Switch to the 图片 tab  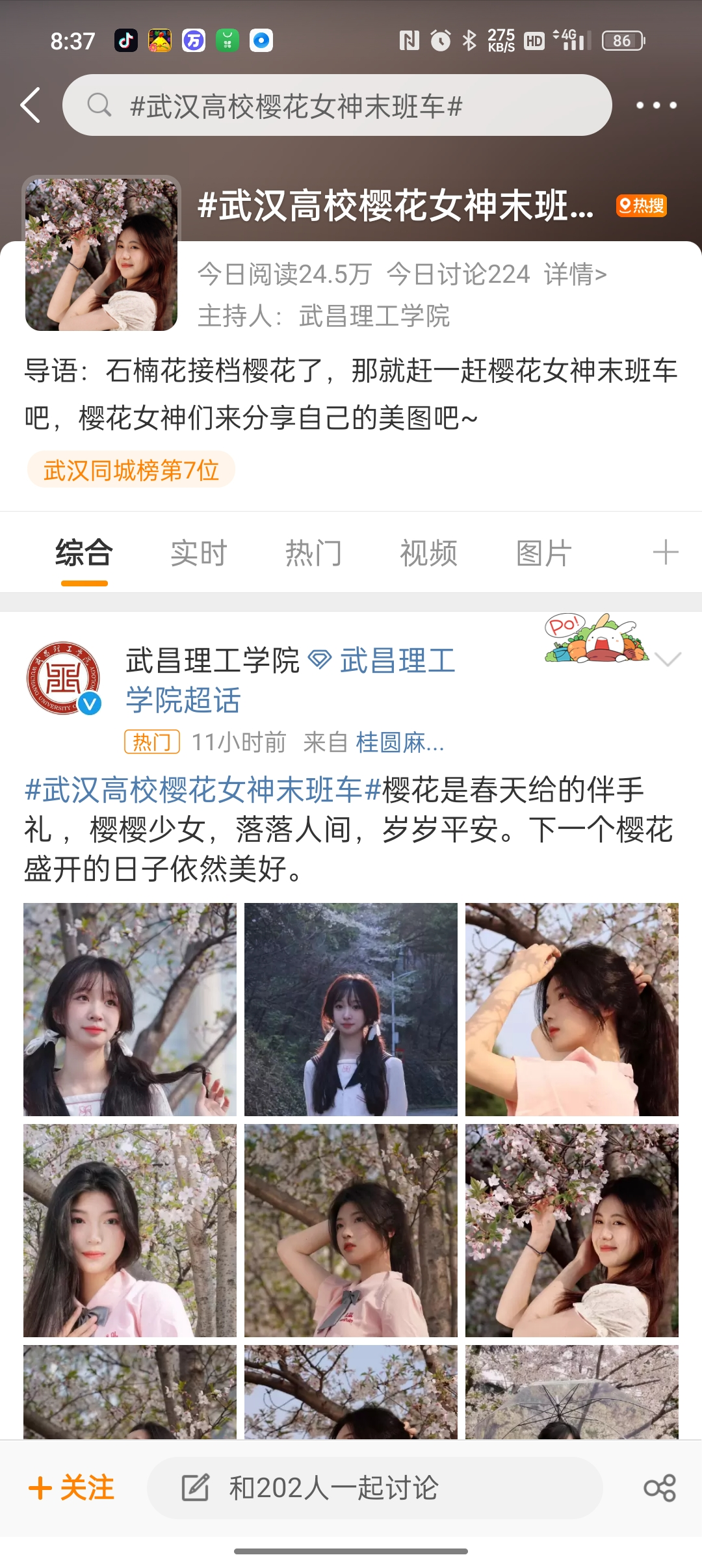click(x=543, y=553)
